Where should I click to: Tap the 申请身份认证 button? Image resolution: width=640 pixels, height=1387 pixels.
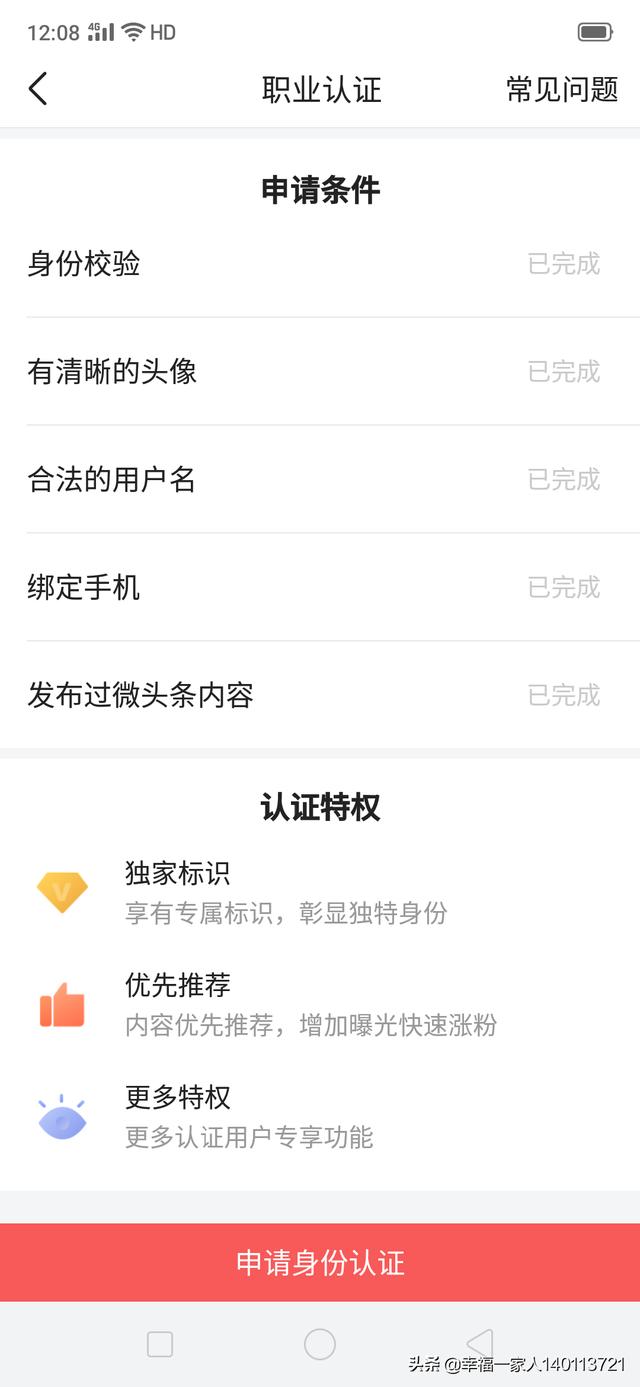pos(320,1262)
